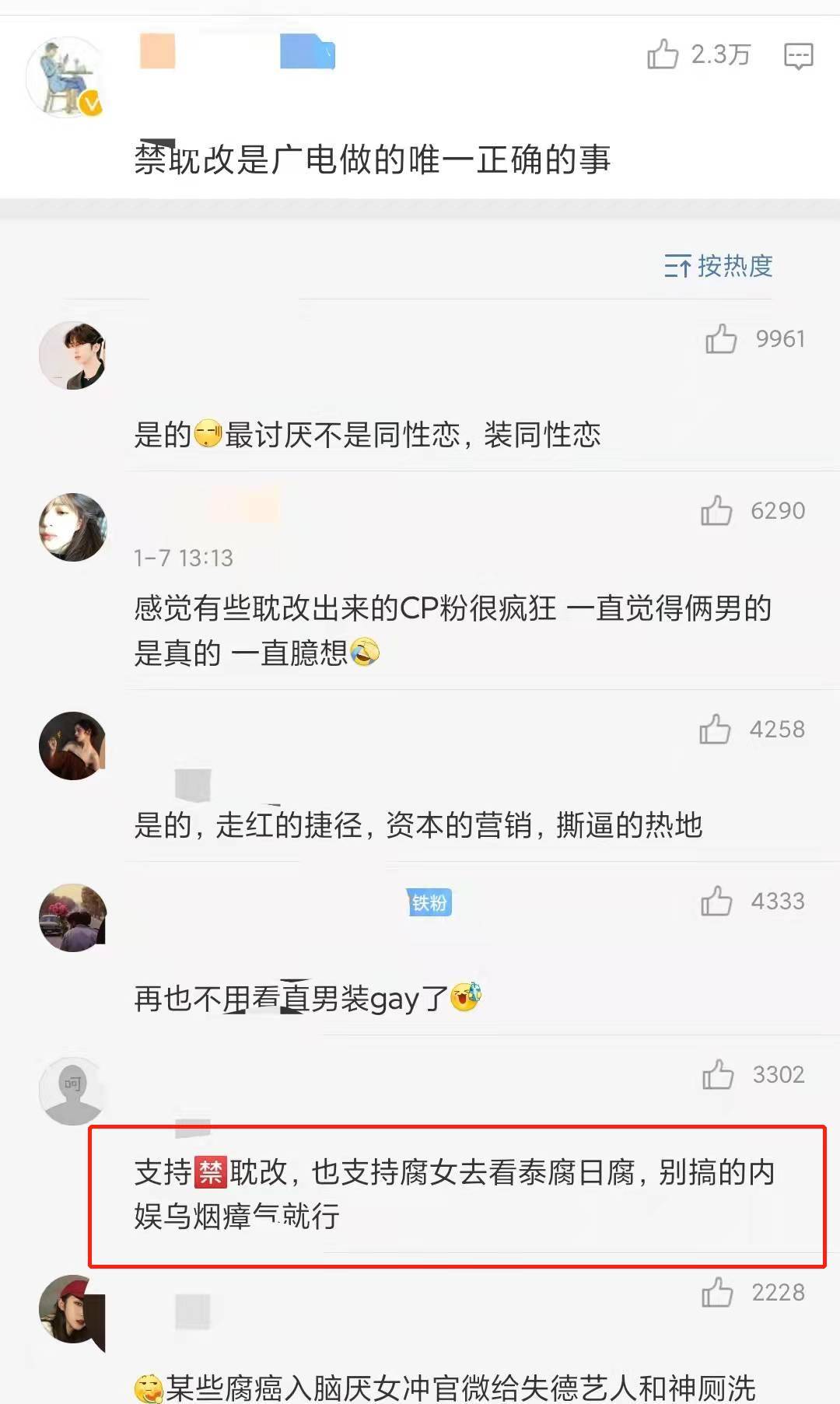The width and height of the screenshot is (840, 1404).
Task: Open avatar of the 4258-likes commenter
Action: 72,746
